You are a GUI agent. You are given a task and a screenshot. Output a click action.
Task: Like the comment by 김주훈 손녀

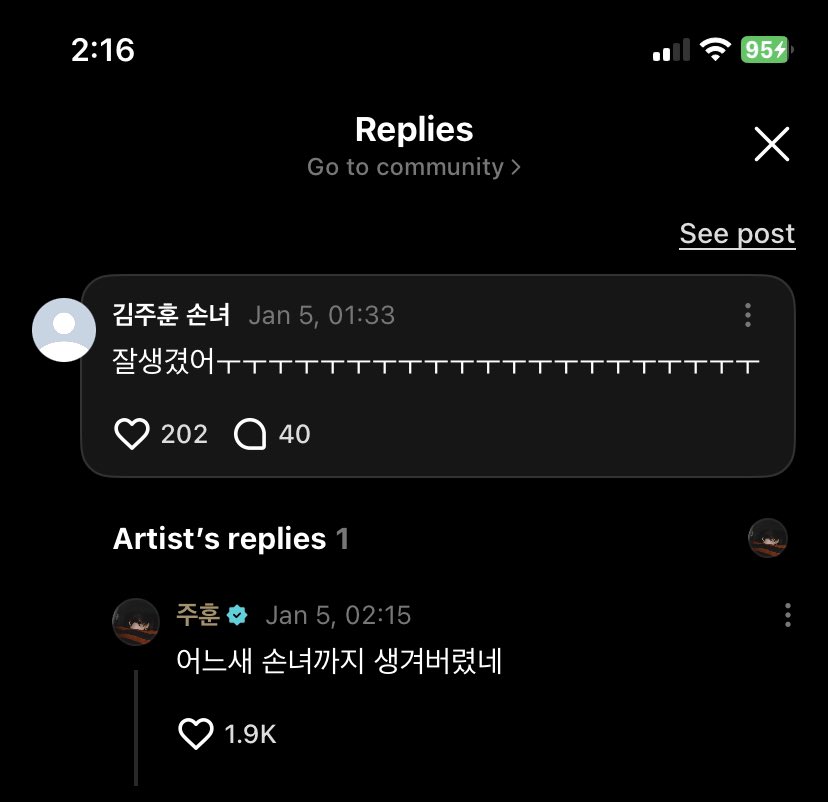[x=132, y=434]
